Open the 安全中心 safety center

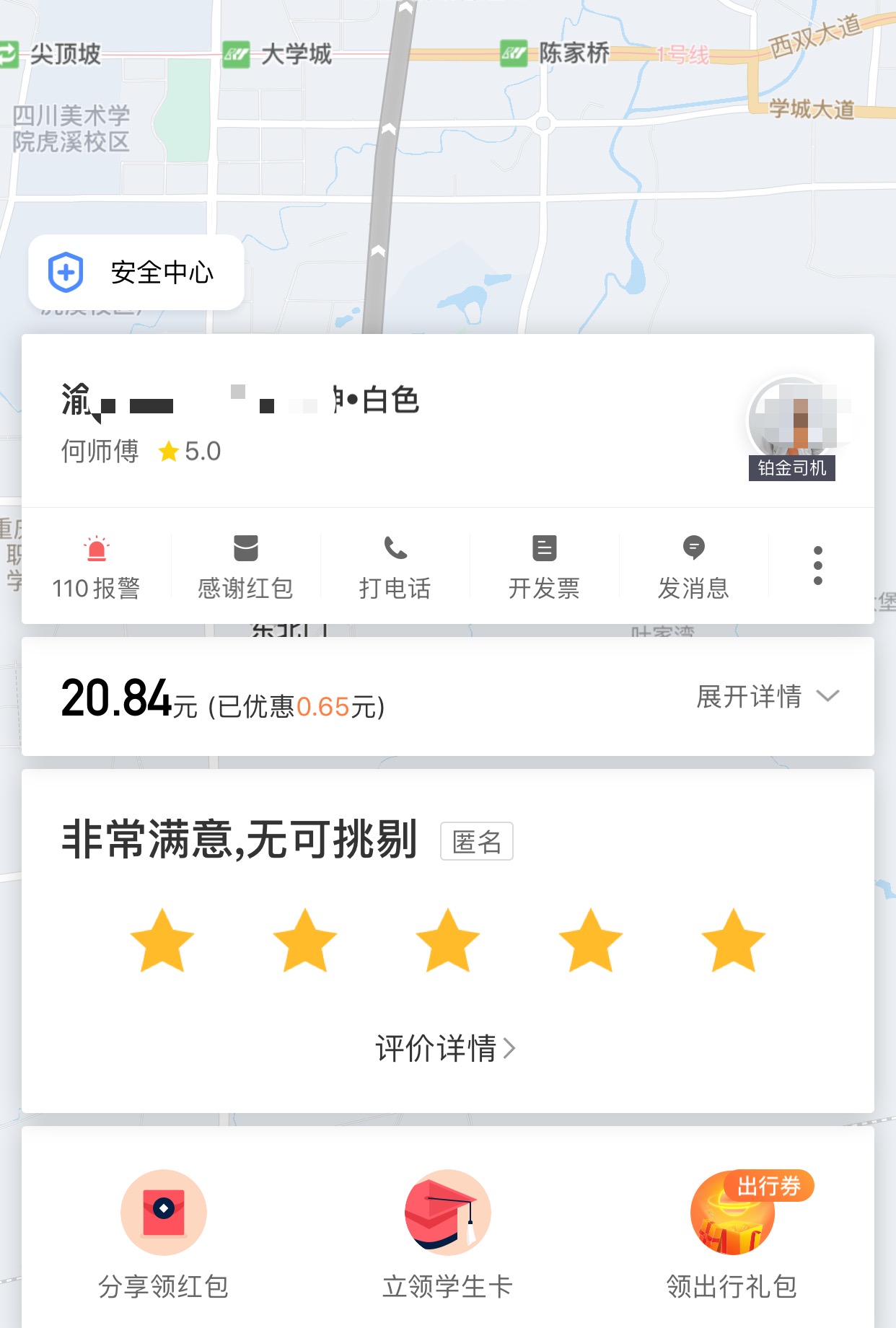pyautogui.click(x=137, y=272)
